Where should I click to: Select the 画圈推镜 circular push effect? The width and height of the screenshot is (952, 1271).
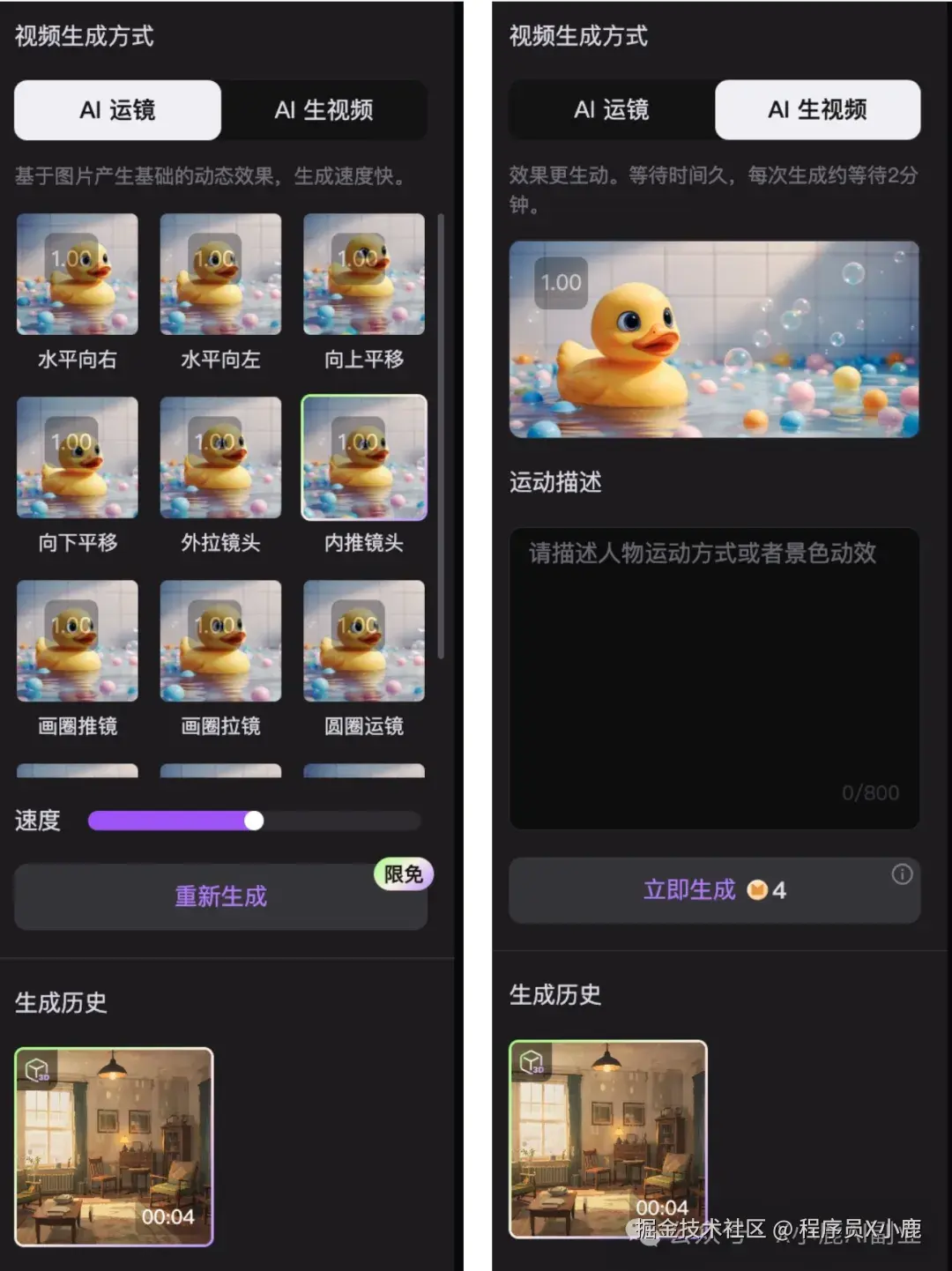[x=77, y=642]
